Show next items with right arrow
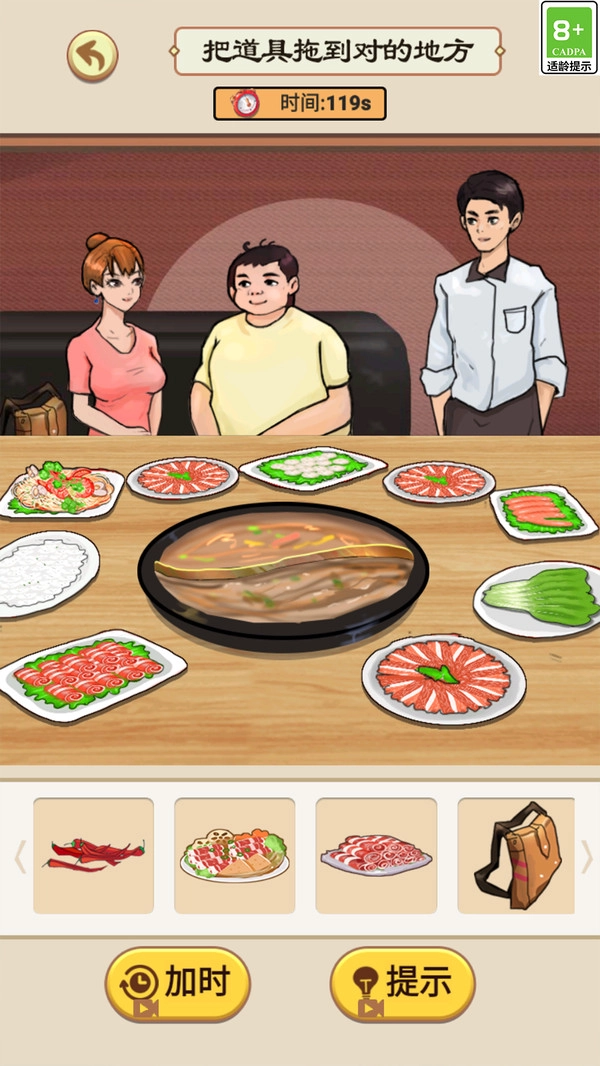 pos(587,857)
